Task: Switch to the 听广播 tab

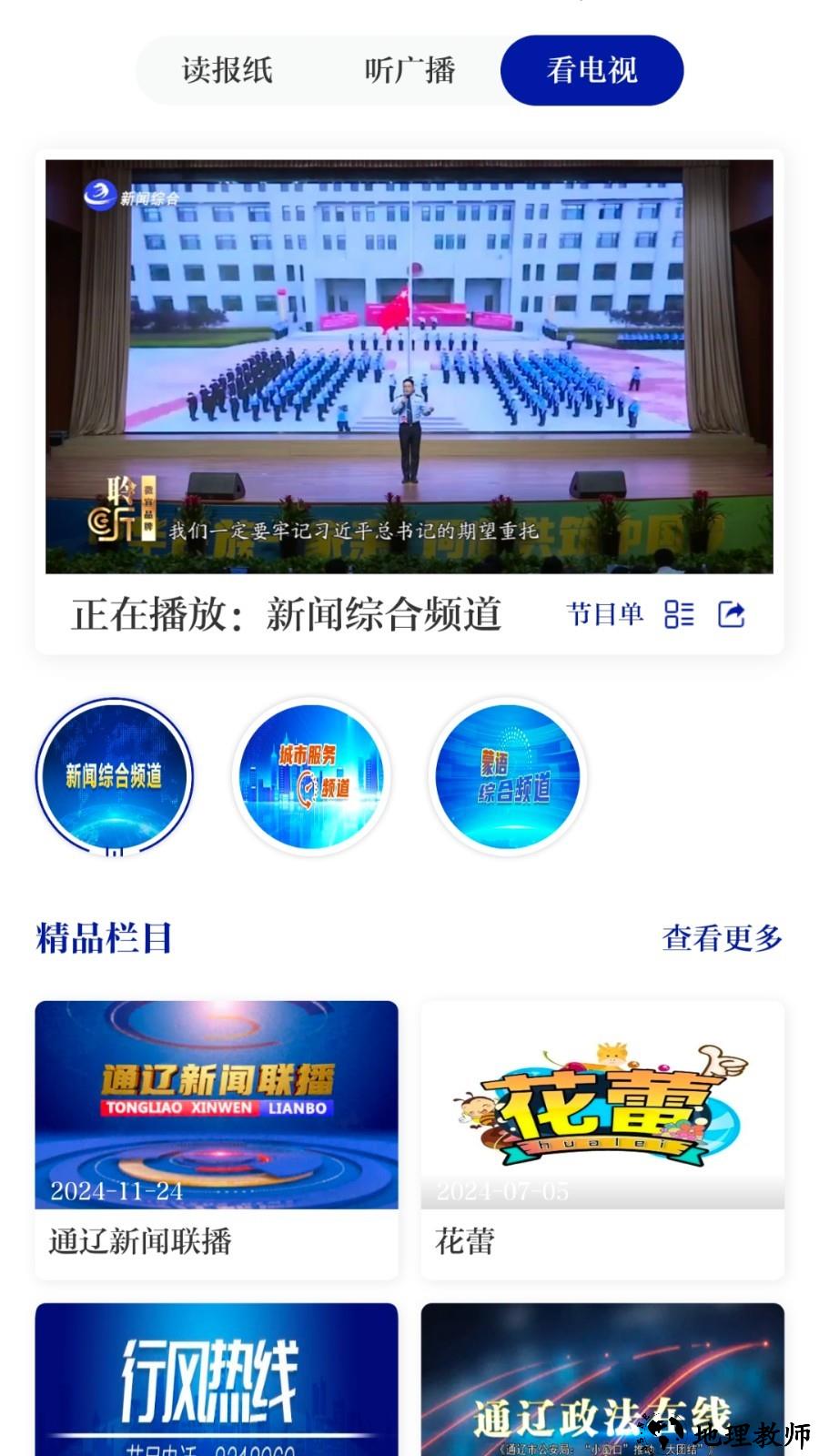Action: (x=409, y=69)
